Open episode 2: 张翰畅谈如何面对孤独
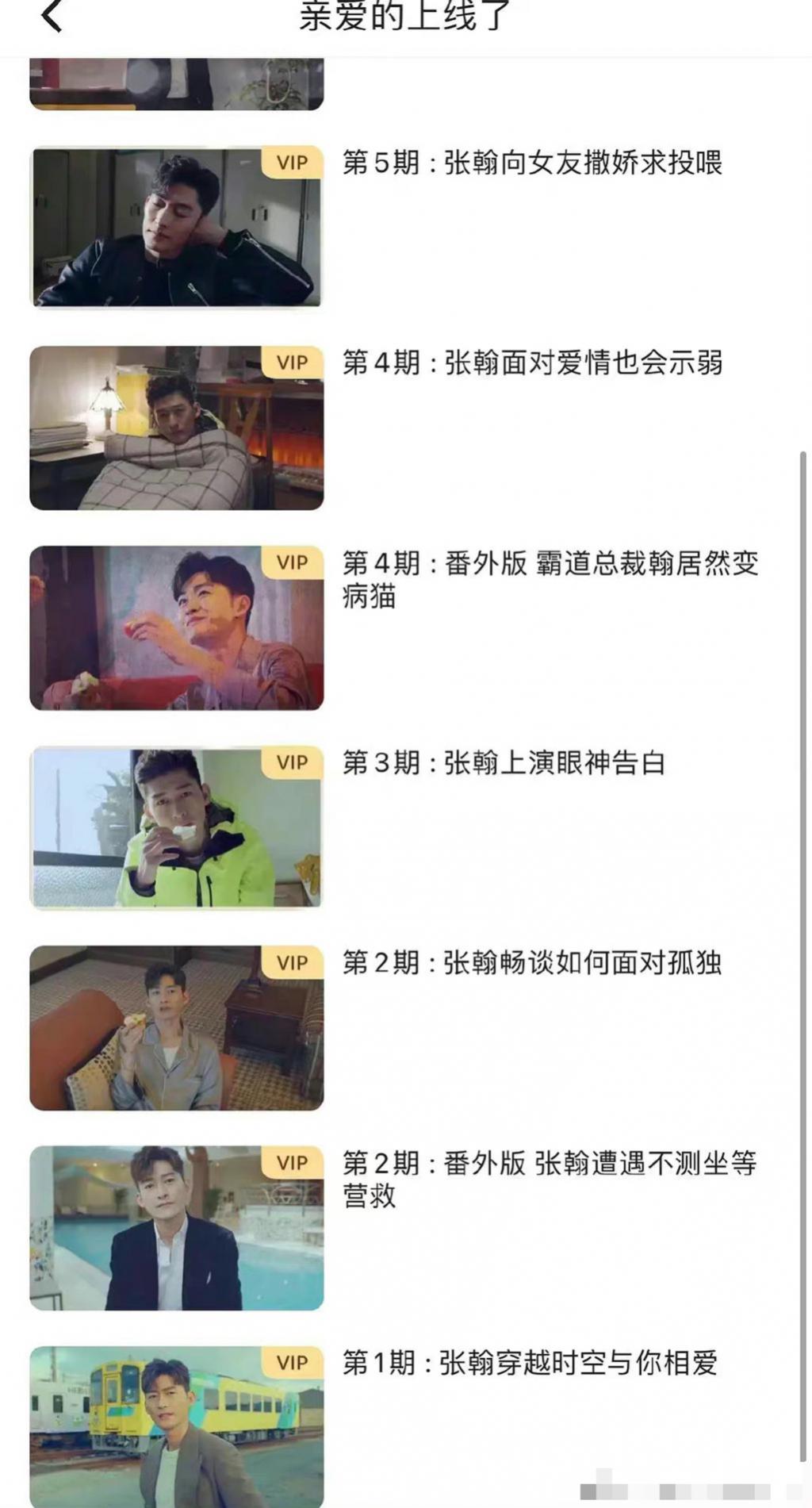Viewport: 812px width, 1508px height. (176, 1027)
